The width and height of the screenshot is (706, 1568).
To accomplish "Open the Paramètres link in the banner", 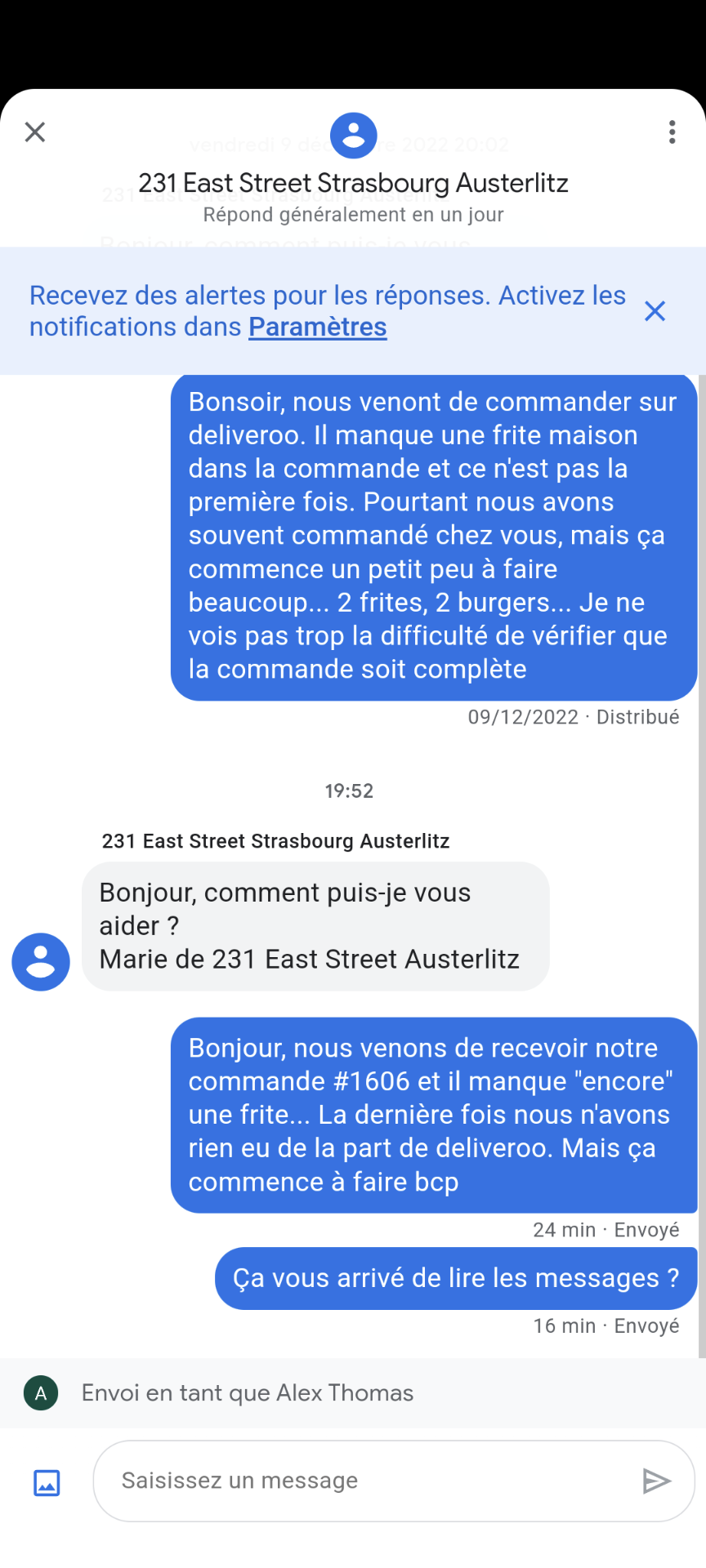I will coord(317,327).
